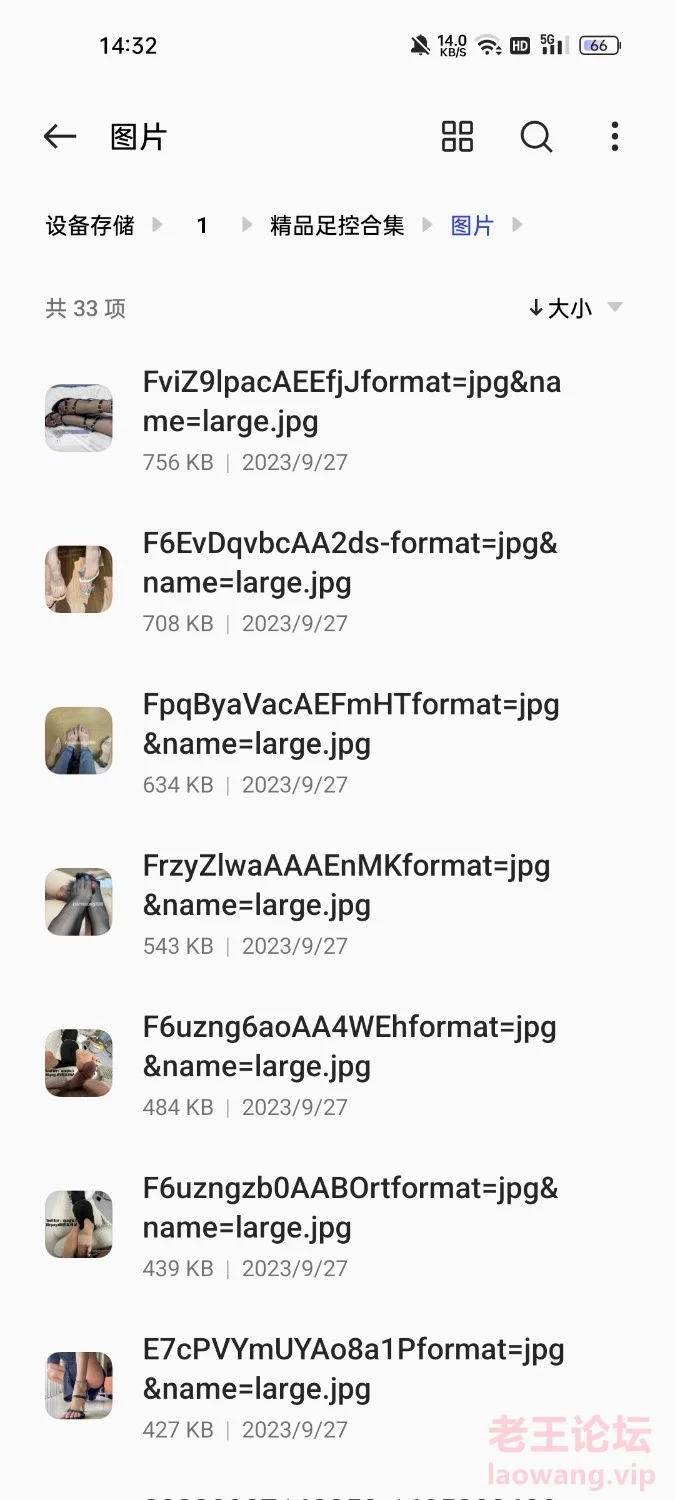Screen dimensions: 675x1500
Task: Open the three-dot overflow menu
Action: coord(614,137)
